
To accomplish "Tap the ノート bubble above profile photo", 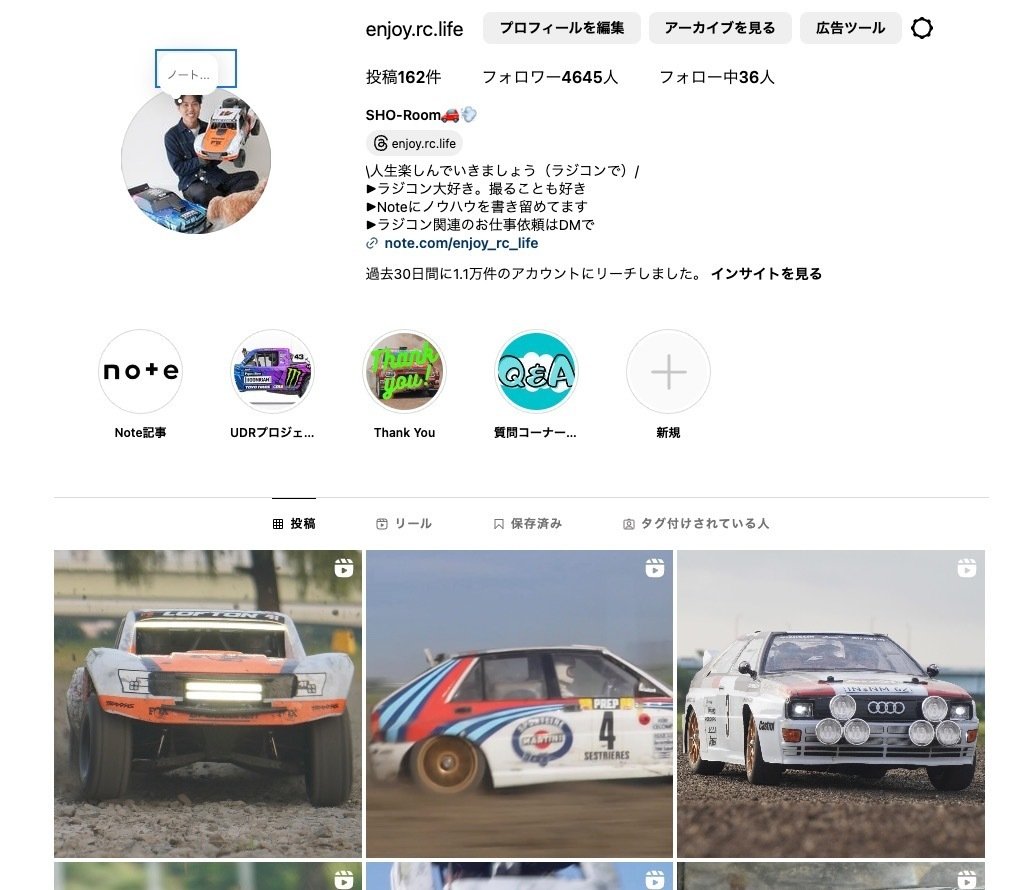I will point(190,75).
